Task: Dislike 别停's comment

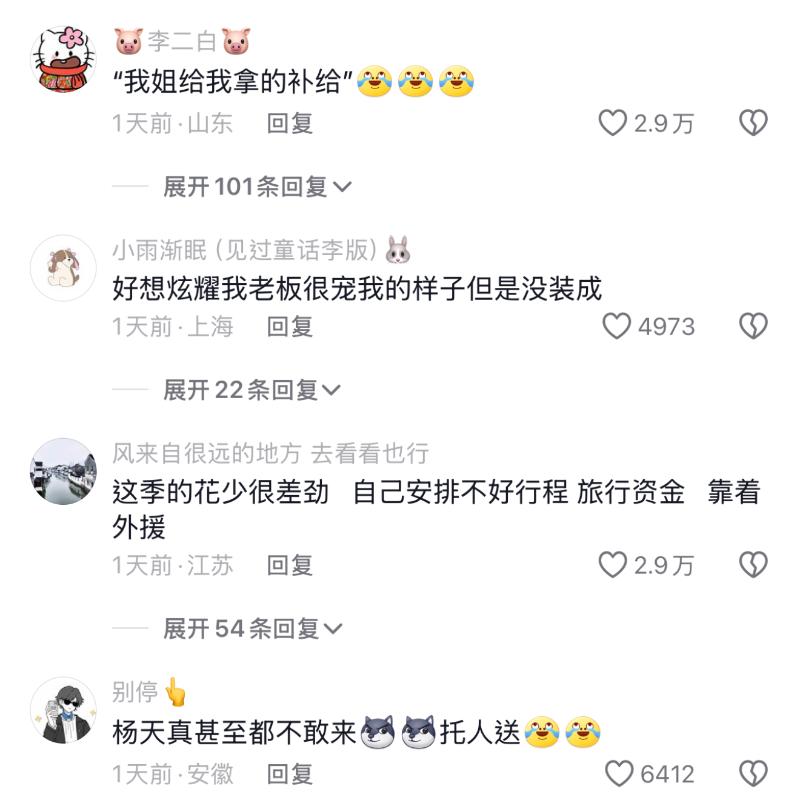Action: (x=752, y=773)
